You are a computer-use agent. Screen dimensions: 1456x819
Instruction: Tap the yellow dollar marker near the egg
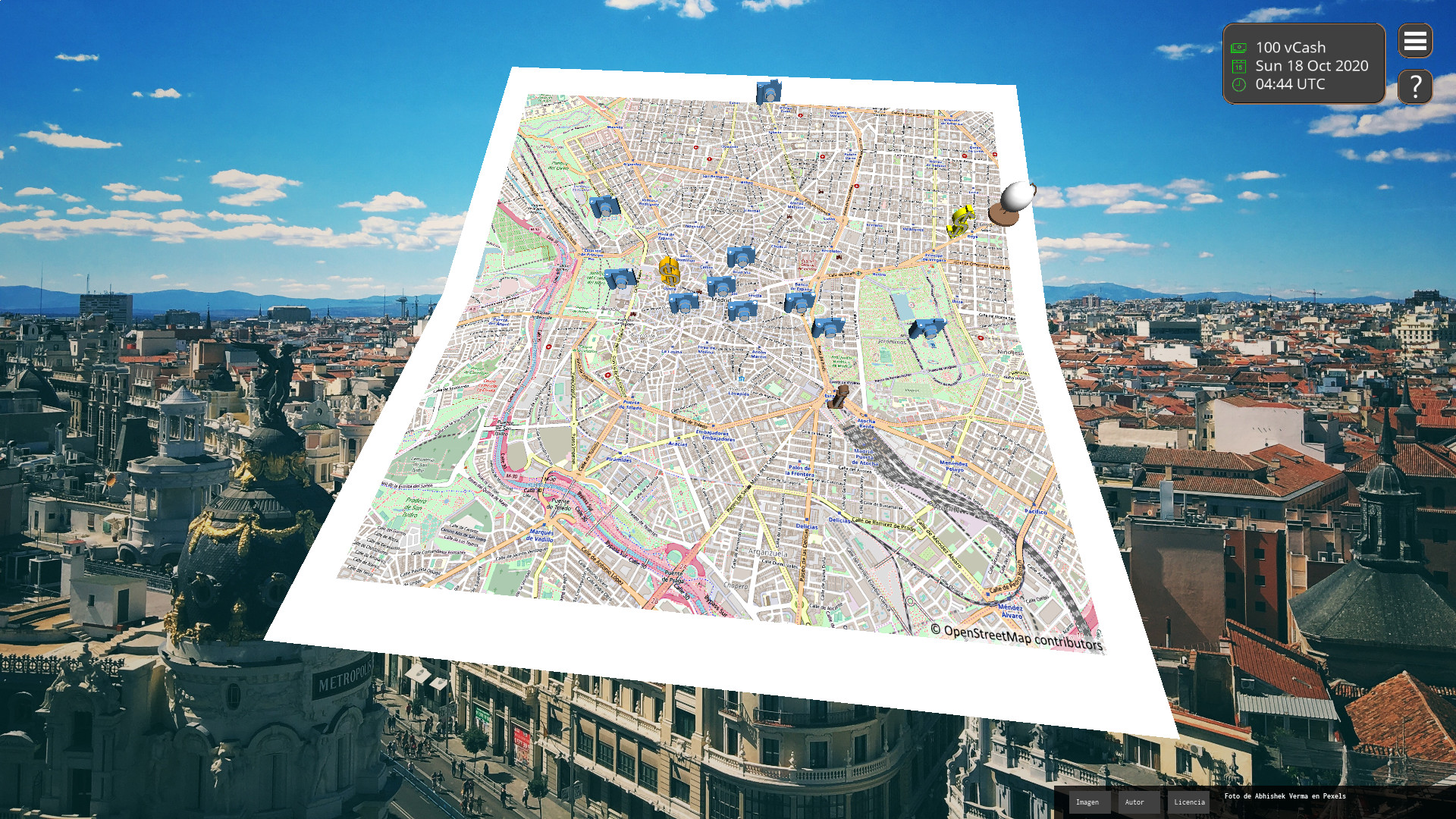point(961,221)
